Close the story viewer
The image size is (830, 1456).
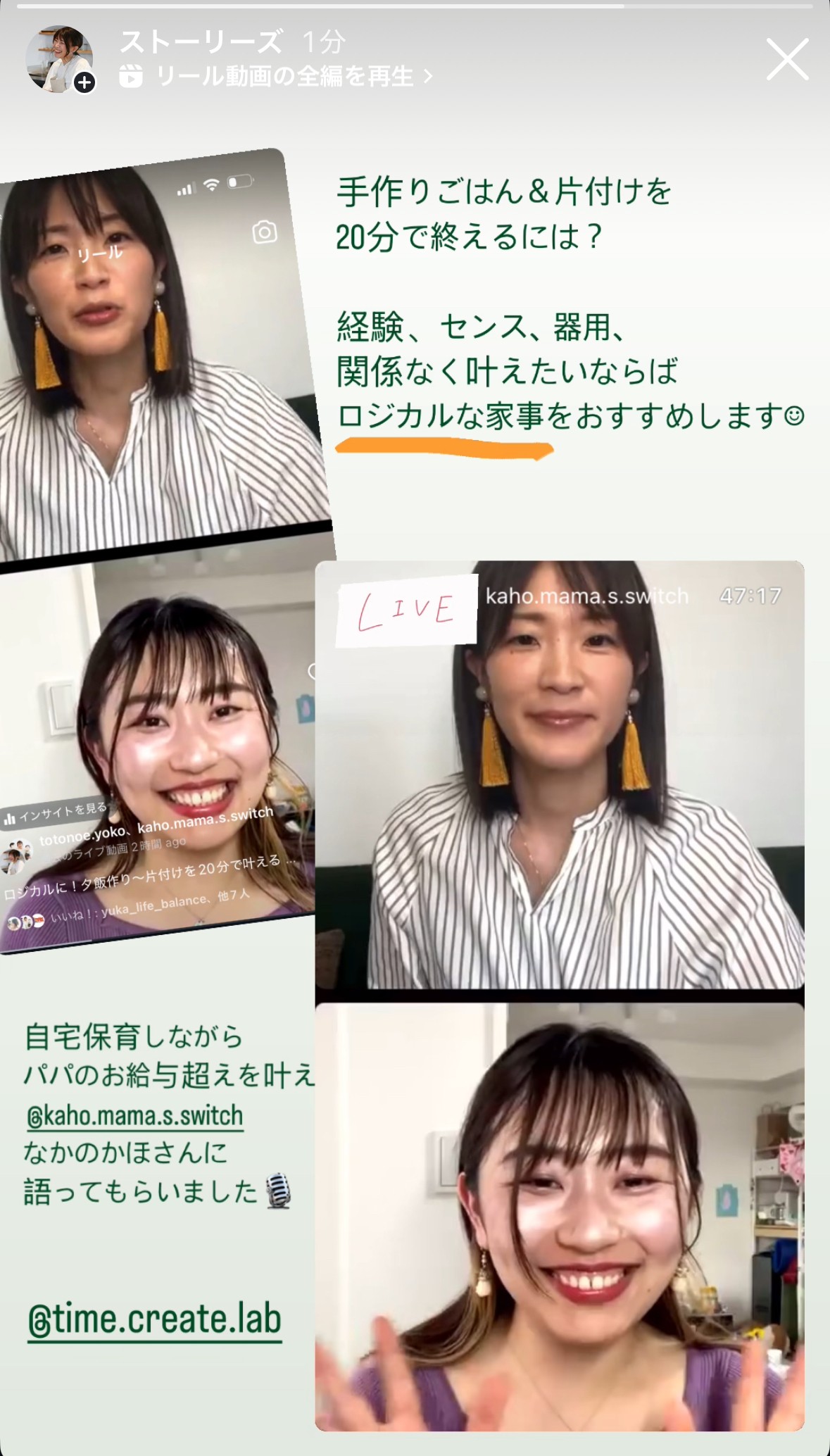[x=786, y=60]
